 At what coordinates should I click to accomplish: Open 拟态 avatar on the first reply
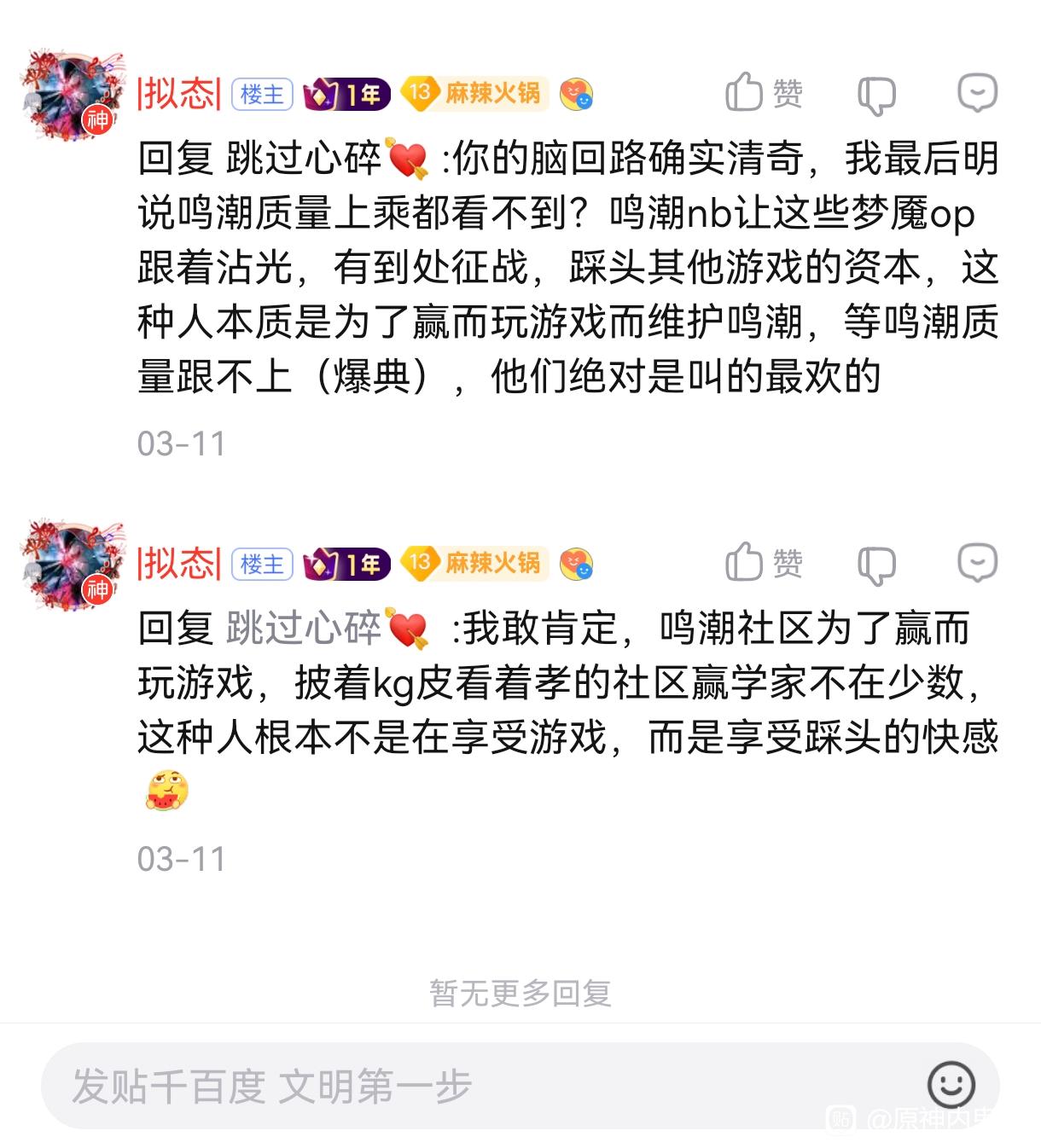pyautogui.click(x=72, y=95)
